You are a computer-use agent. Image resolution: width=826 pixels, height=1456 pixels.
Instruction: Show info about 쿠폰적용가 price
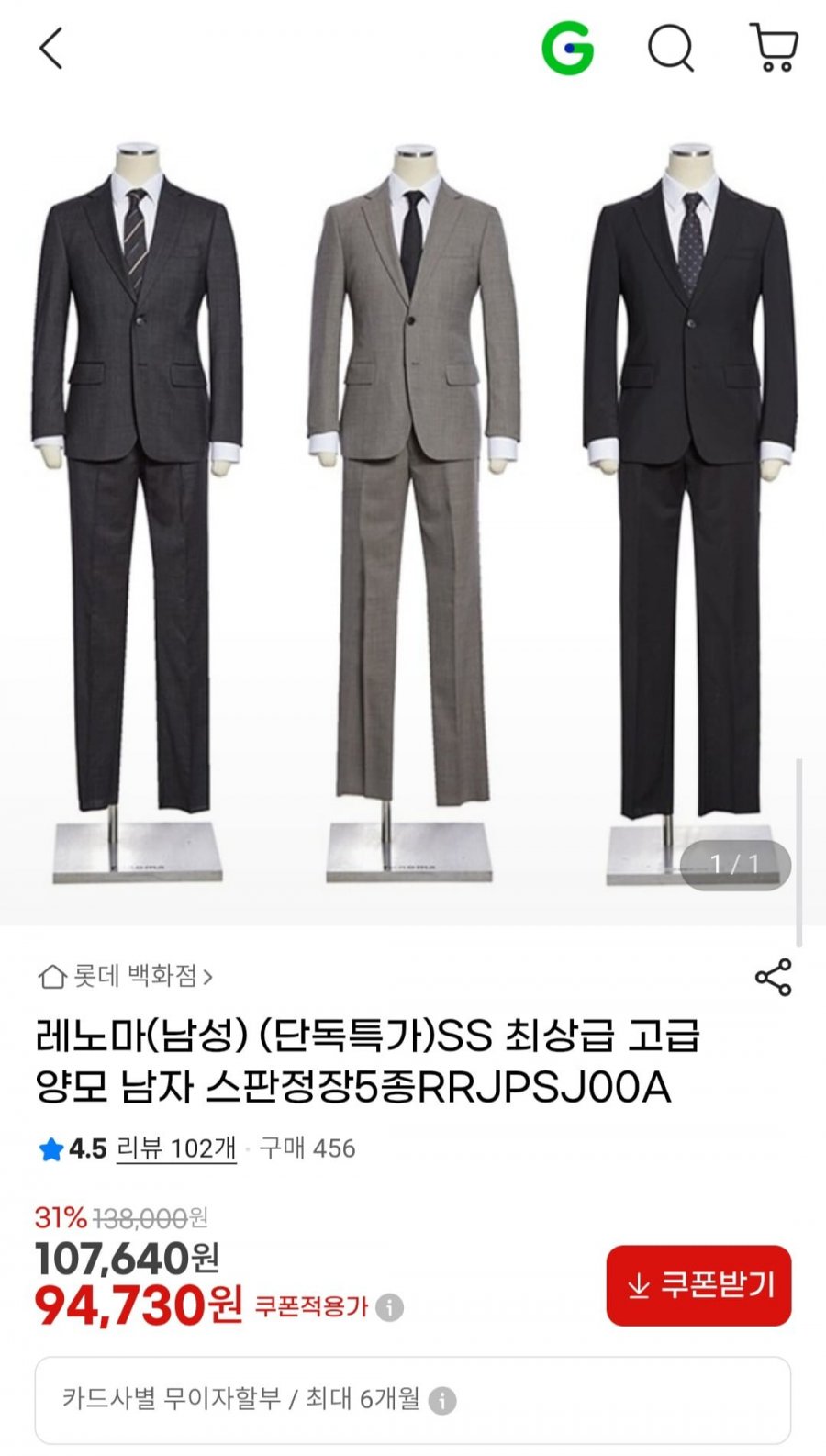tap(389, 1306)
